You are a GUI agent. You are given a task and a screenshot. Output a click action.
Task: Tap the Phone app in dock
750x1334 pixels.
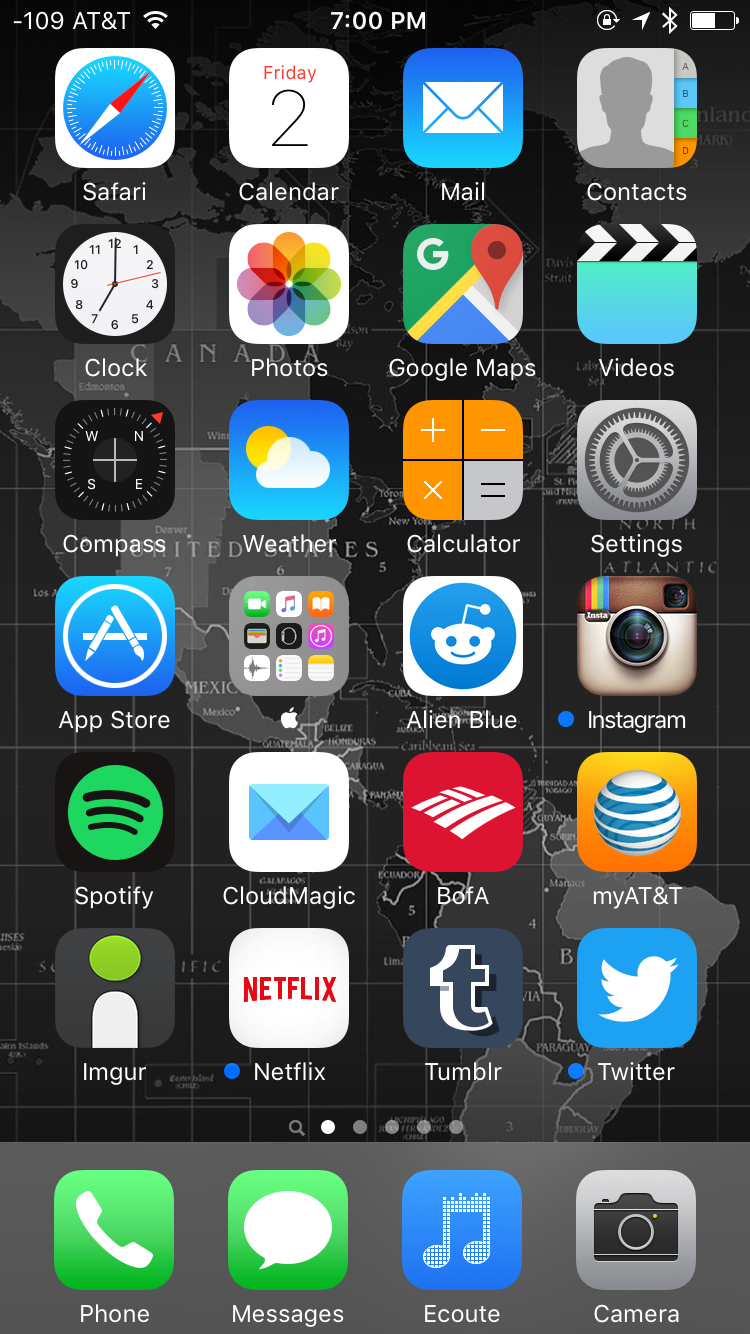point(114,1230)
